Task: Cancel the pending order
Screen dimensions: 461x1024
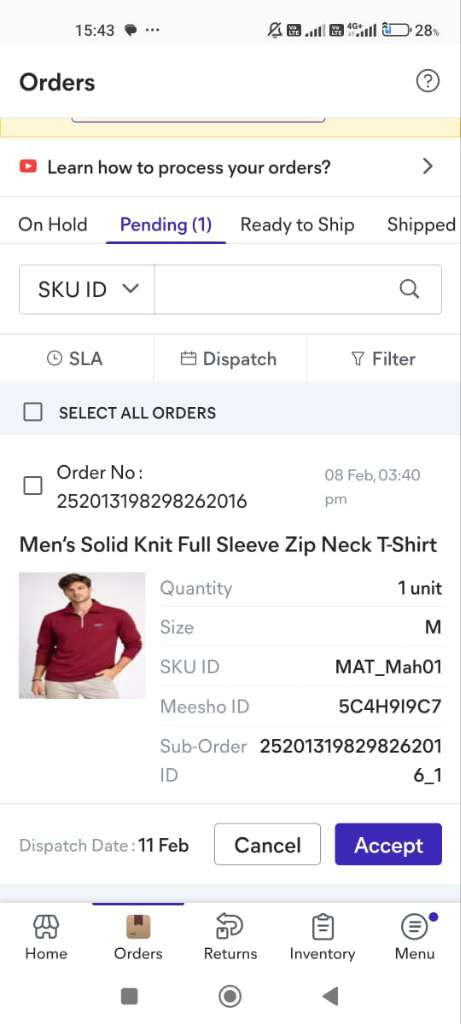Action: tap(268, 844)
